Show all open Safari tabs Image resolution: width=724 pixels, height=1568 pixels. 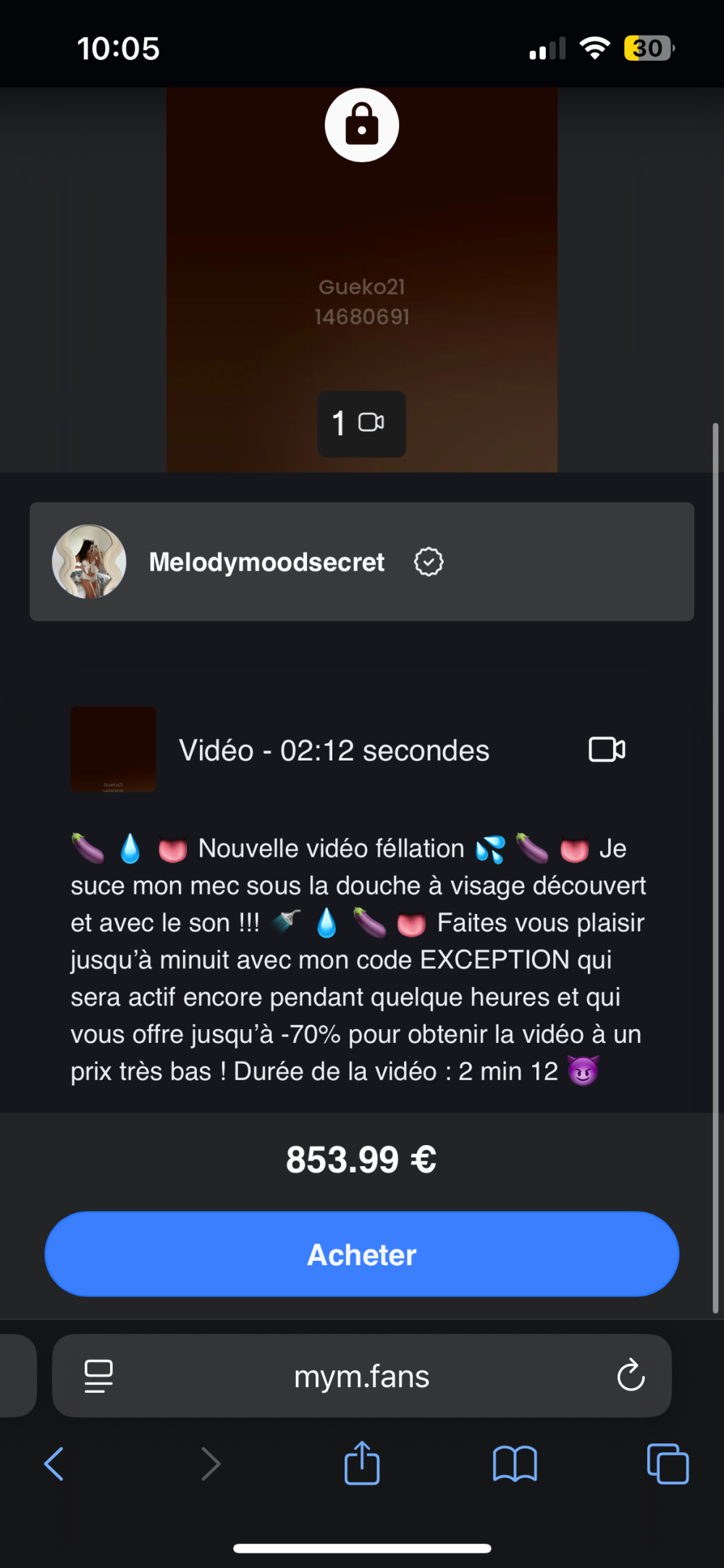667,1464
